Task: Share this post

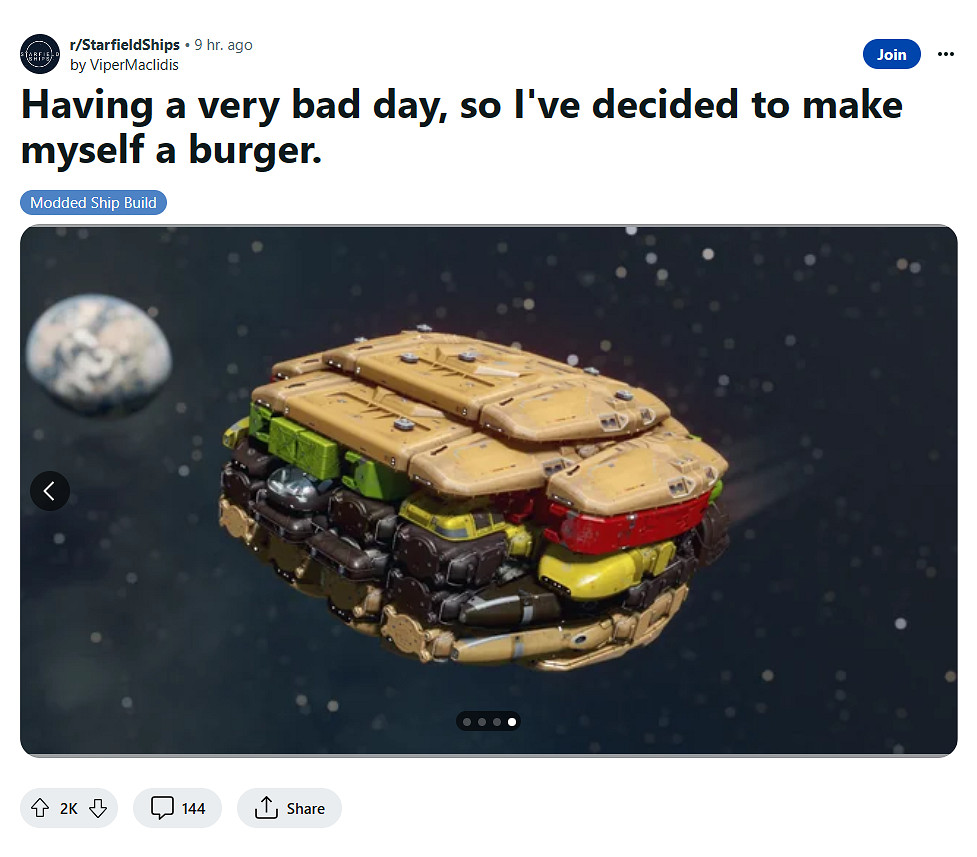Action: [x=290, y=808]
